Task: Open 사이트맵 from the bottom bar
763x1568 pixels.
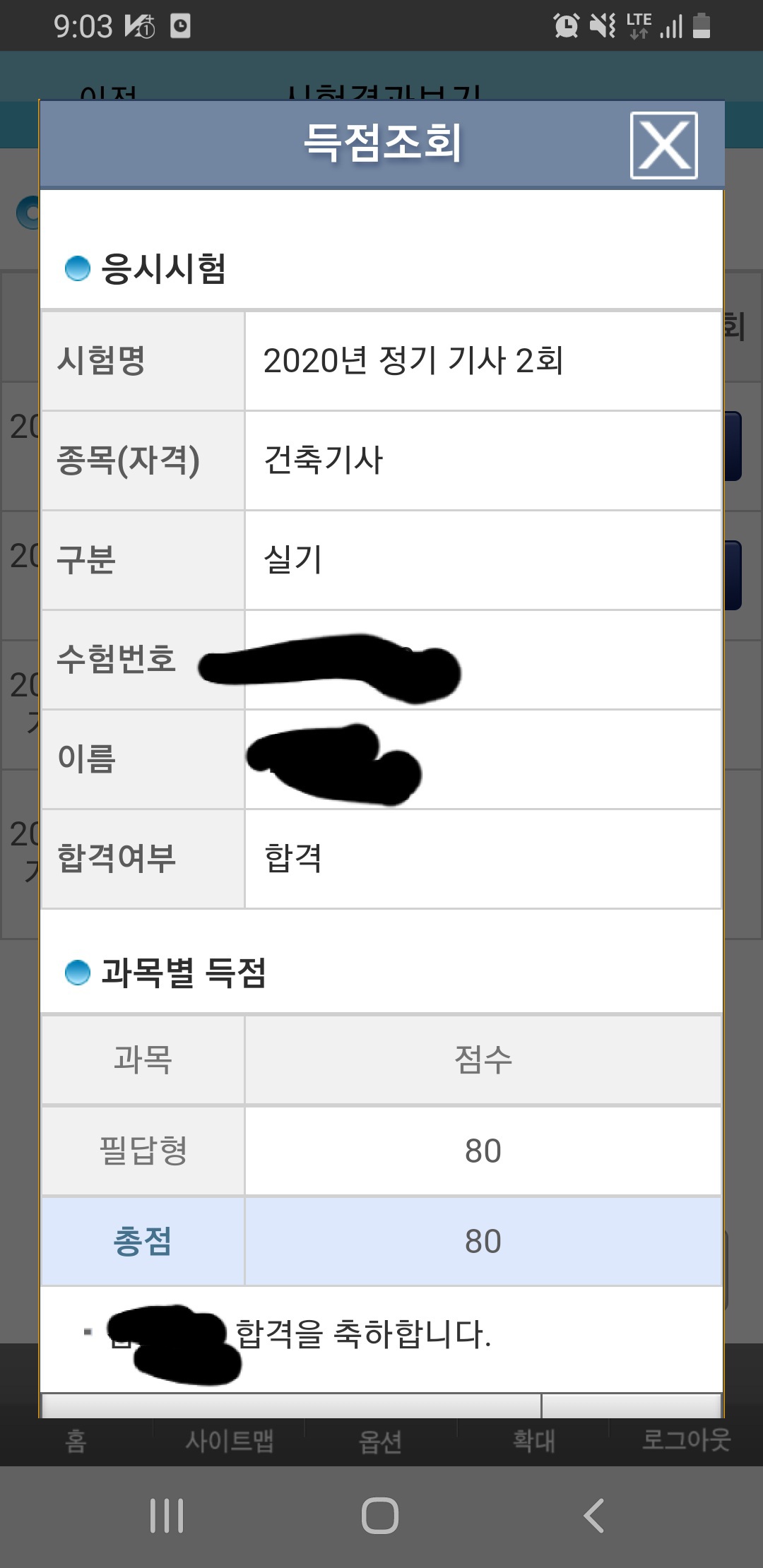Action: pyautogui.click(x=230, y=1441)
